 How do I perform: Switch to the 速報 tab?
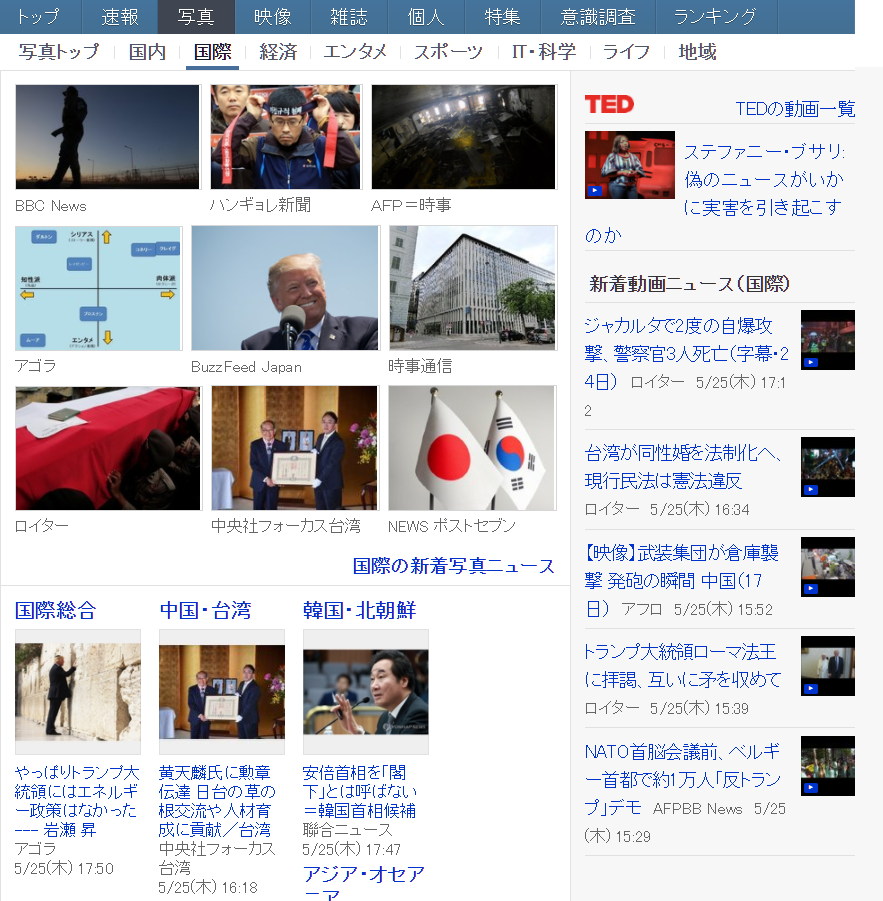120,17
